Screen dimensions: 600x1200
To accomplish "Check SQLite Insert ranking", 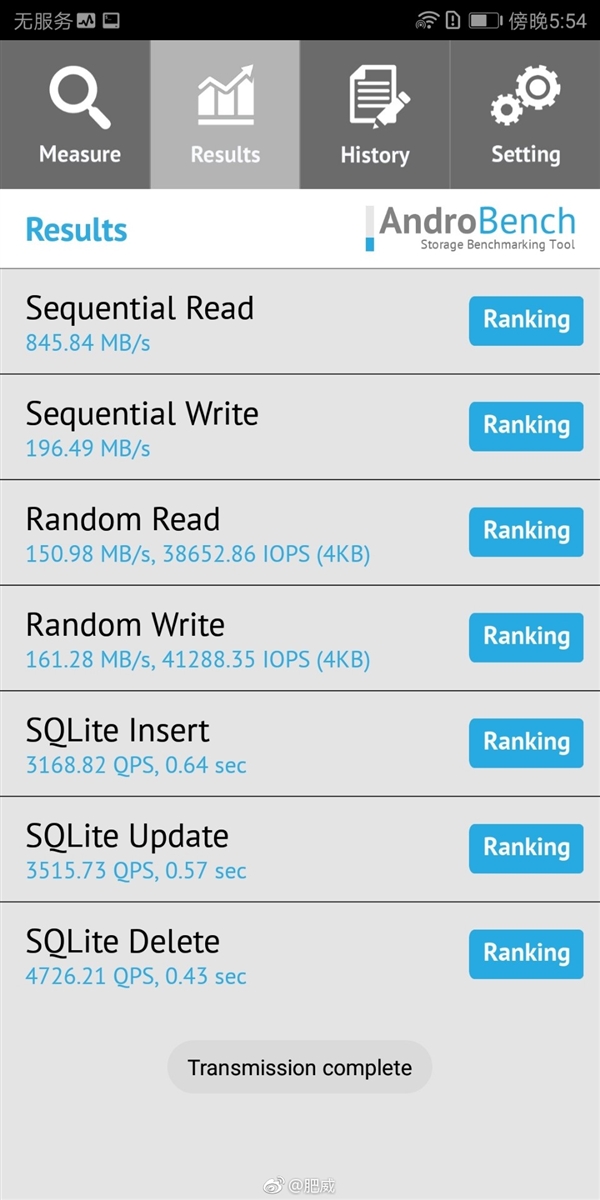I will [526, 742].
